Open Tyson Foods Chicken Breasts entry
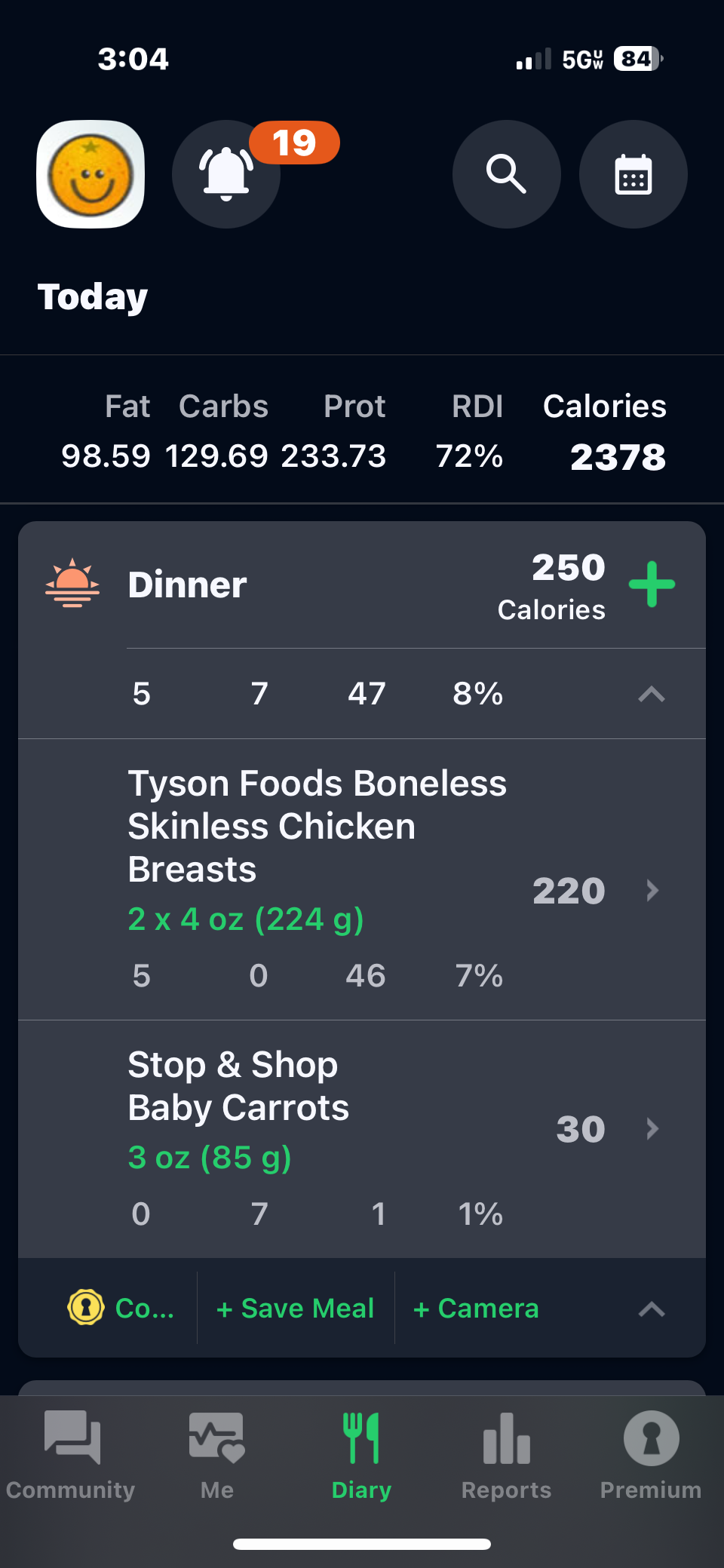This screenshot has width=724, height=1568. pyautogui.click(x=362, y=879)
